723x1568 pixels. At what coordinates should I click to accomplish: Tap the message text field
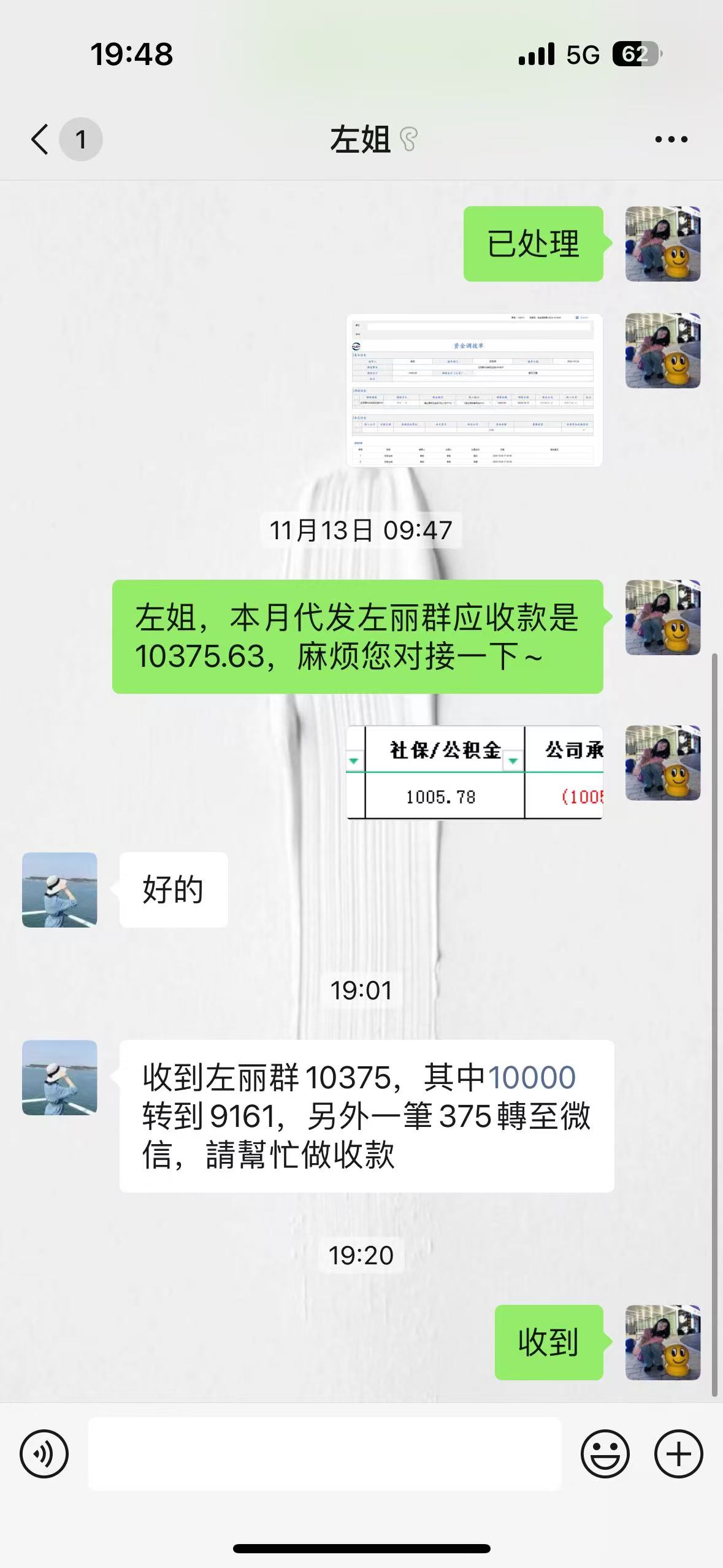click(x=324, y=1454)
